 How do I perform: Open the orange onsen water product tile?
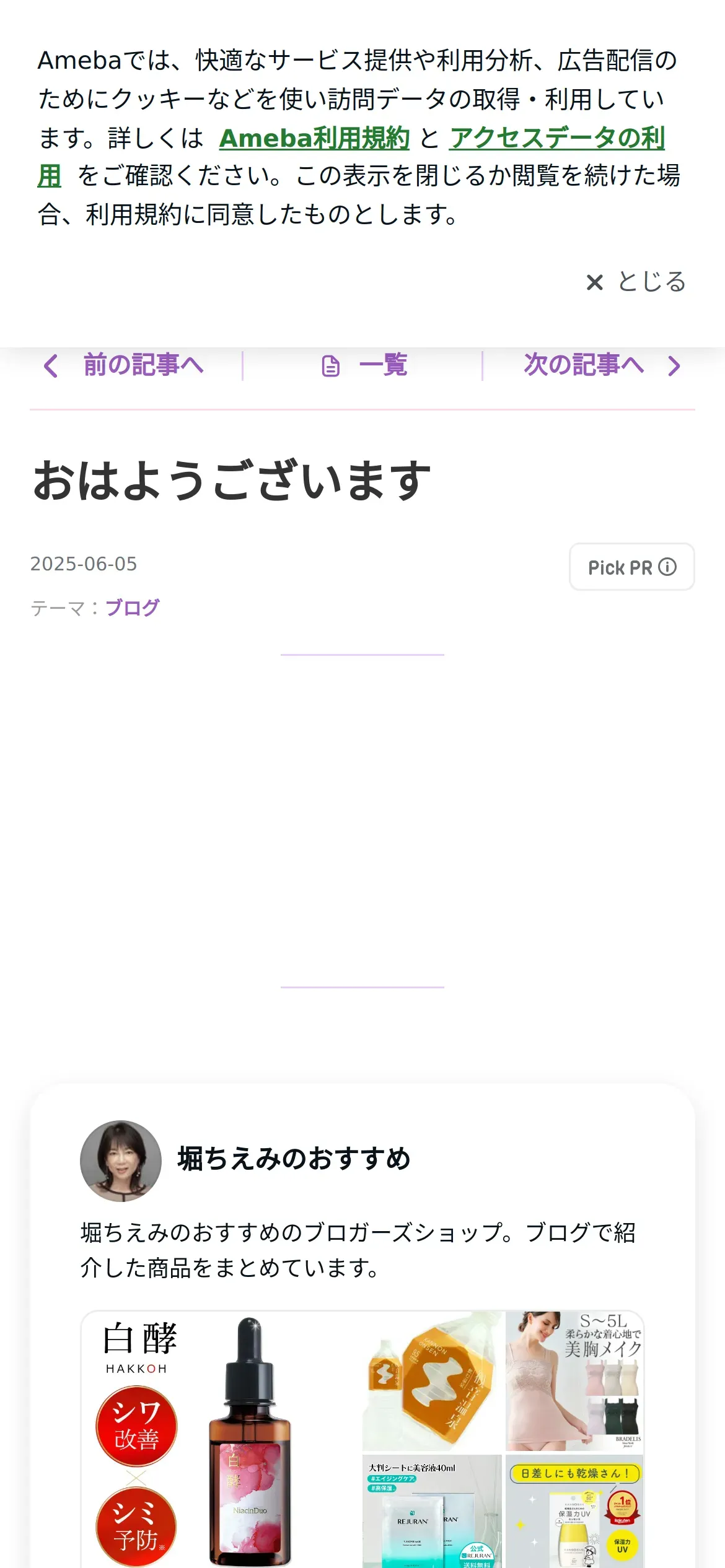432,1381
